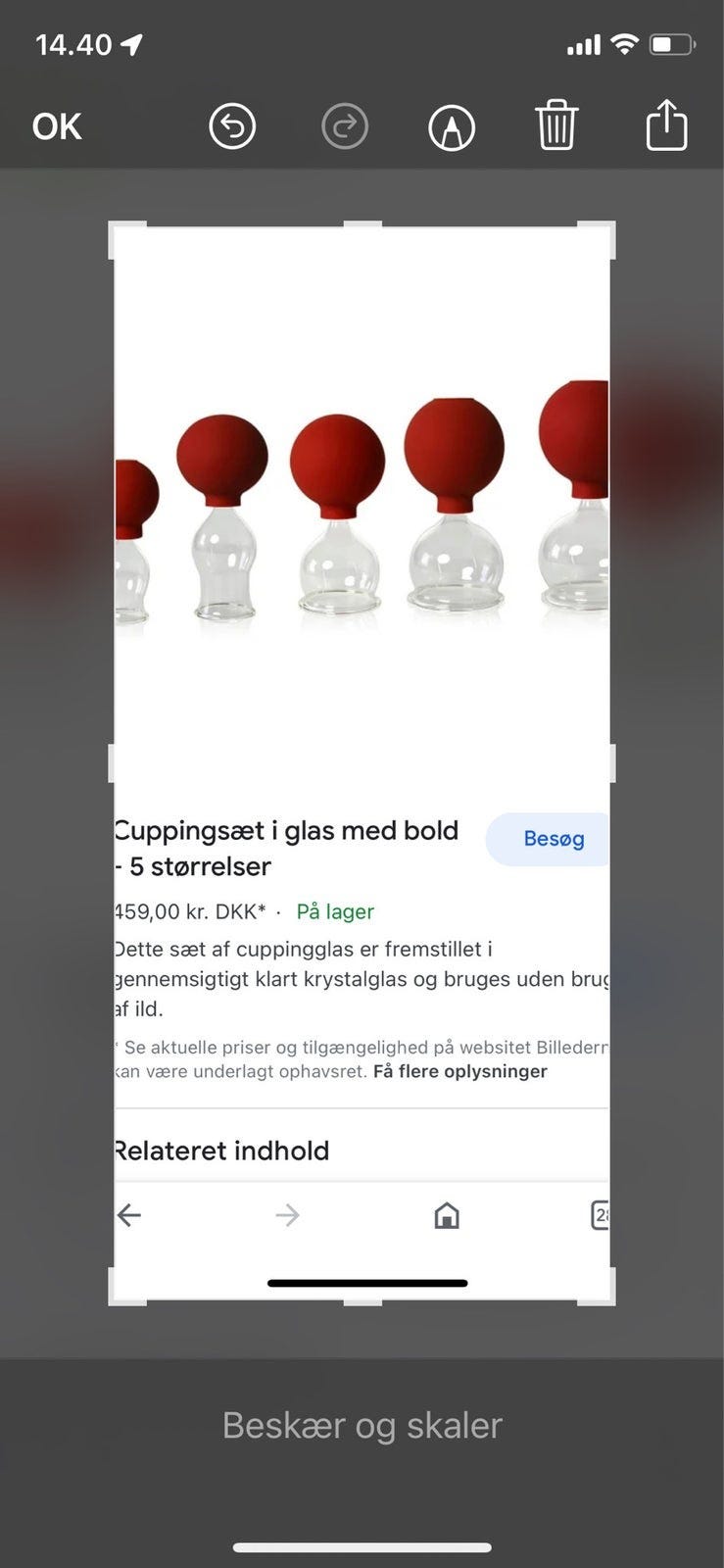This screenshot has width=724, height=1568.
Task: Tap the På lager availability label
Action: tap(333, 911)
